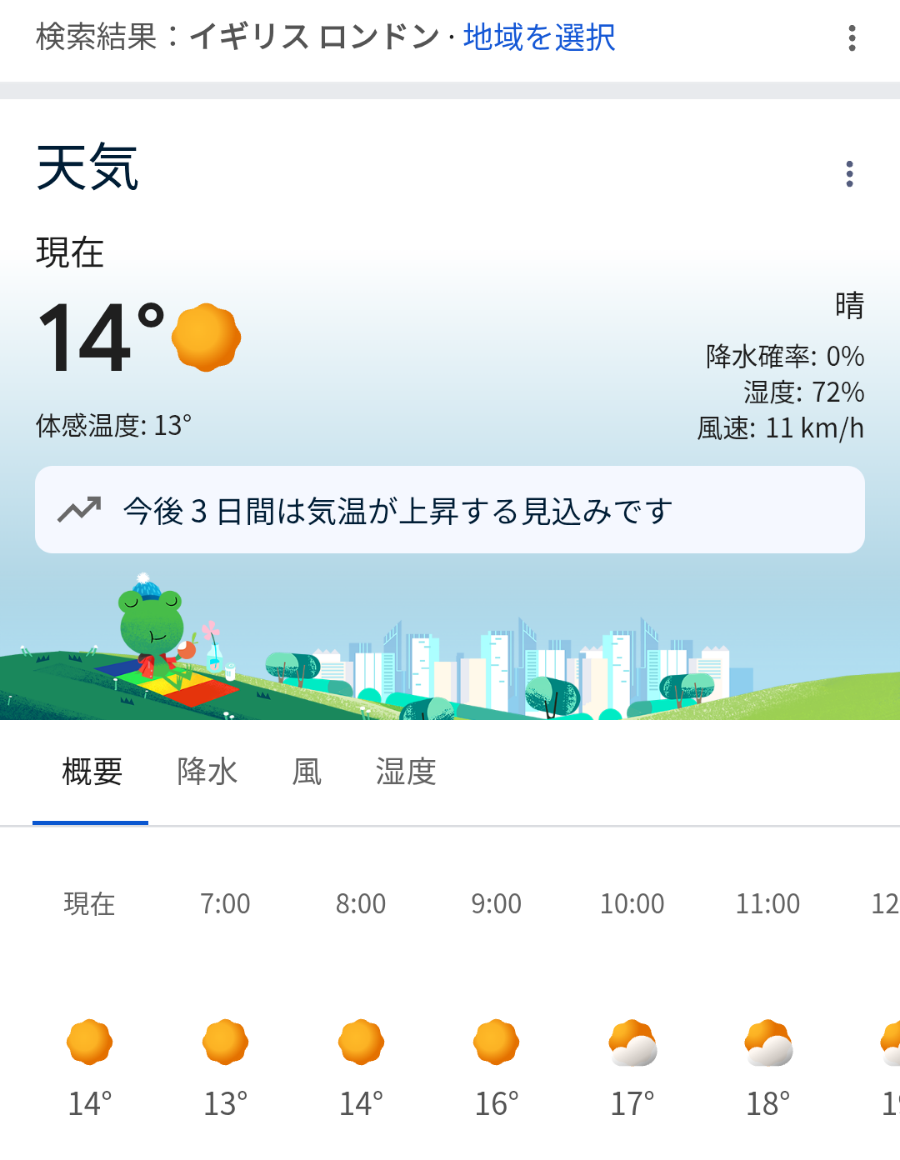
Task: Open the 天気 card options menu
Action: pos(849,174)
